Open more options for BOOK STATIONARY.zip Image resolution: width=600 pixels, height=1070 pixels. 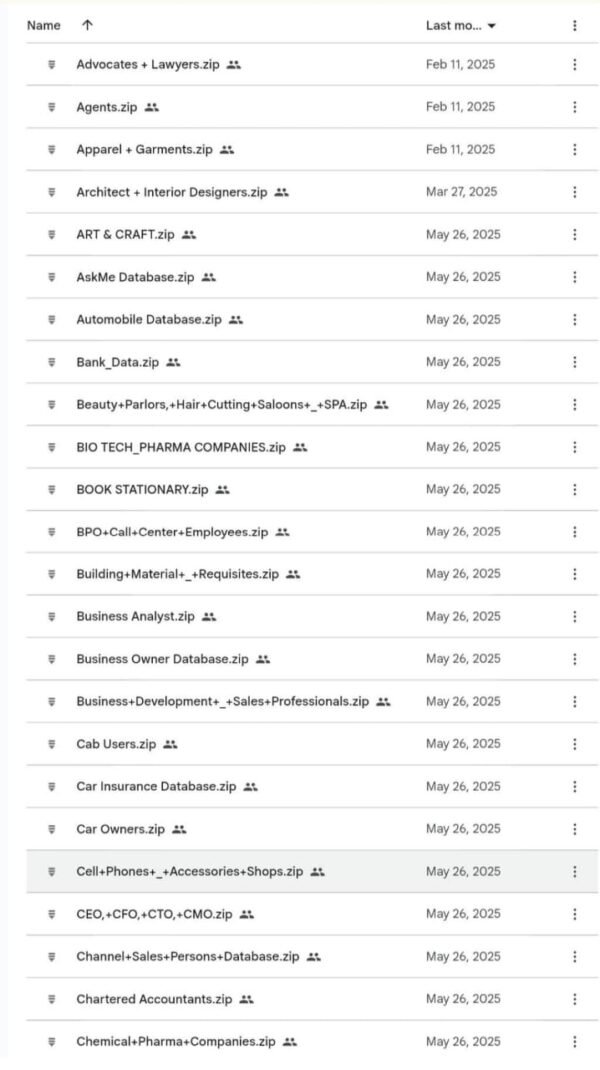click(x=575, y=489)
